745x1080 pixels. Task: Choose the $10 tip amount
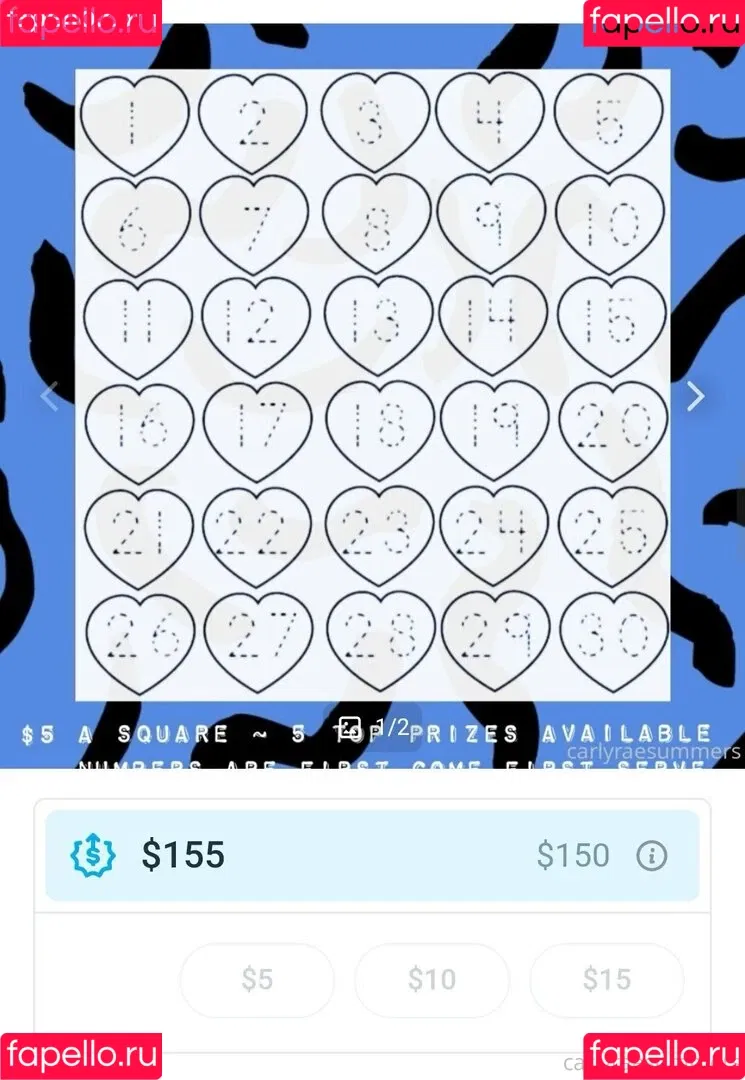tap(431, 979)
